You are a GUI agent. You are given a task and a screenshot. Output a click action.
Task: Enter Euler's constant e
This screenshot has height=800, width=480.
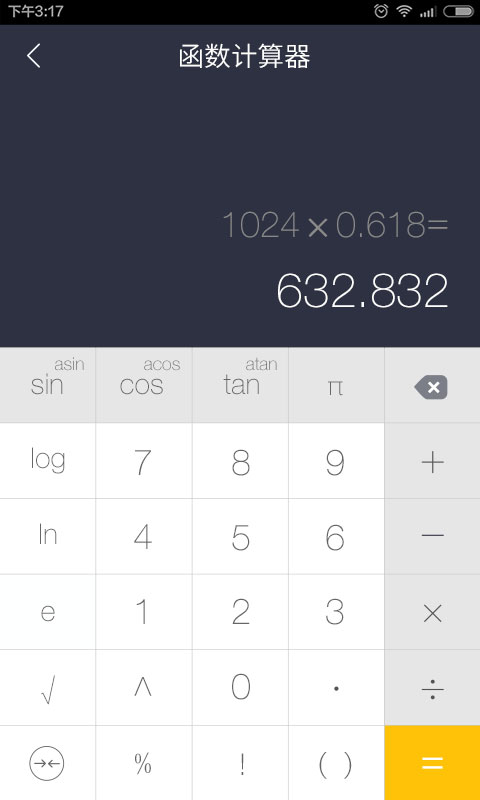(x=48, y=612)
